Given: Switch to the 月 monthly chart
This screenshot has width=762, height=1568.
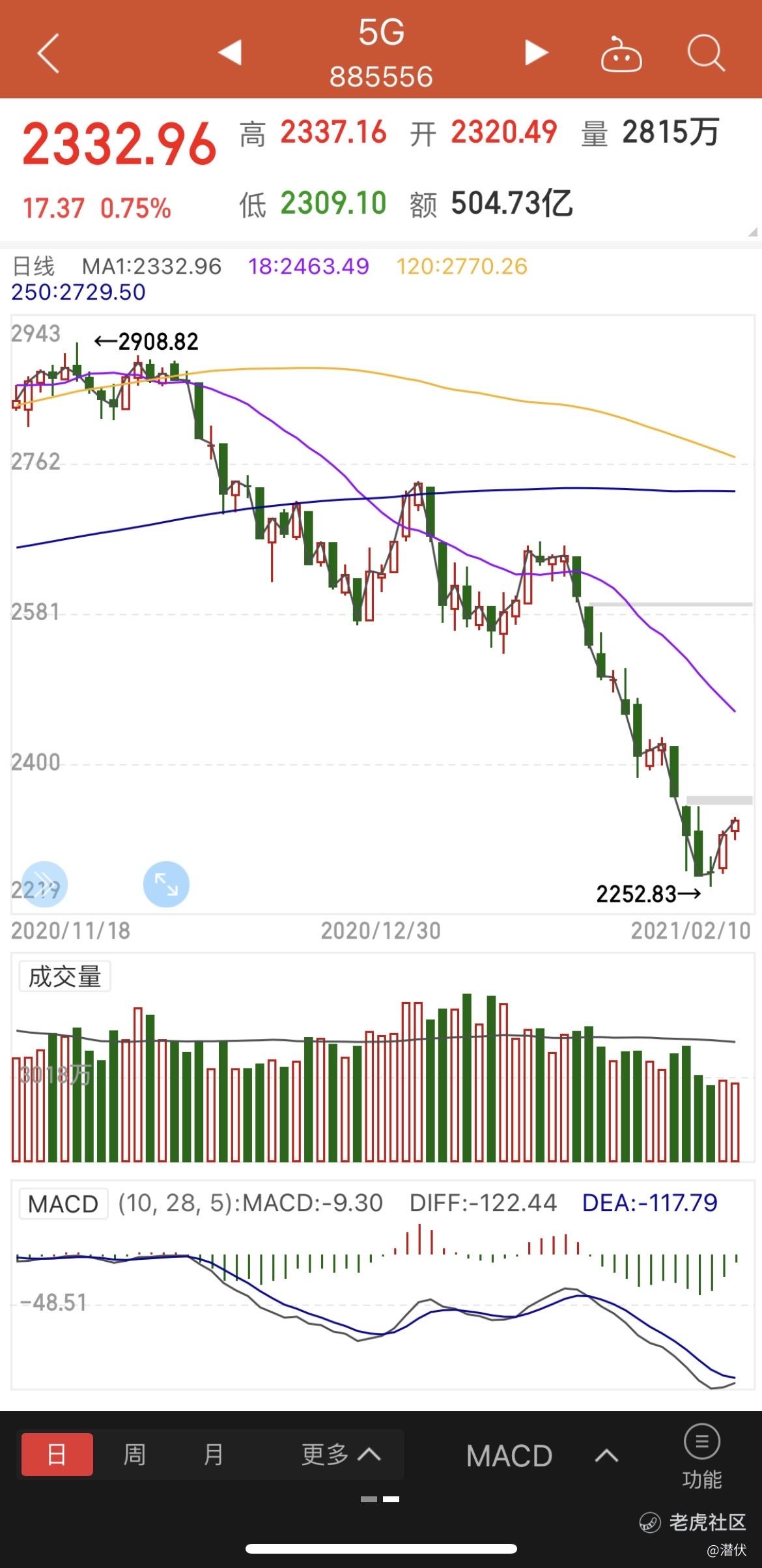Looking at the screenshot, I should pos(214,1454).
